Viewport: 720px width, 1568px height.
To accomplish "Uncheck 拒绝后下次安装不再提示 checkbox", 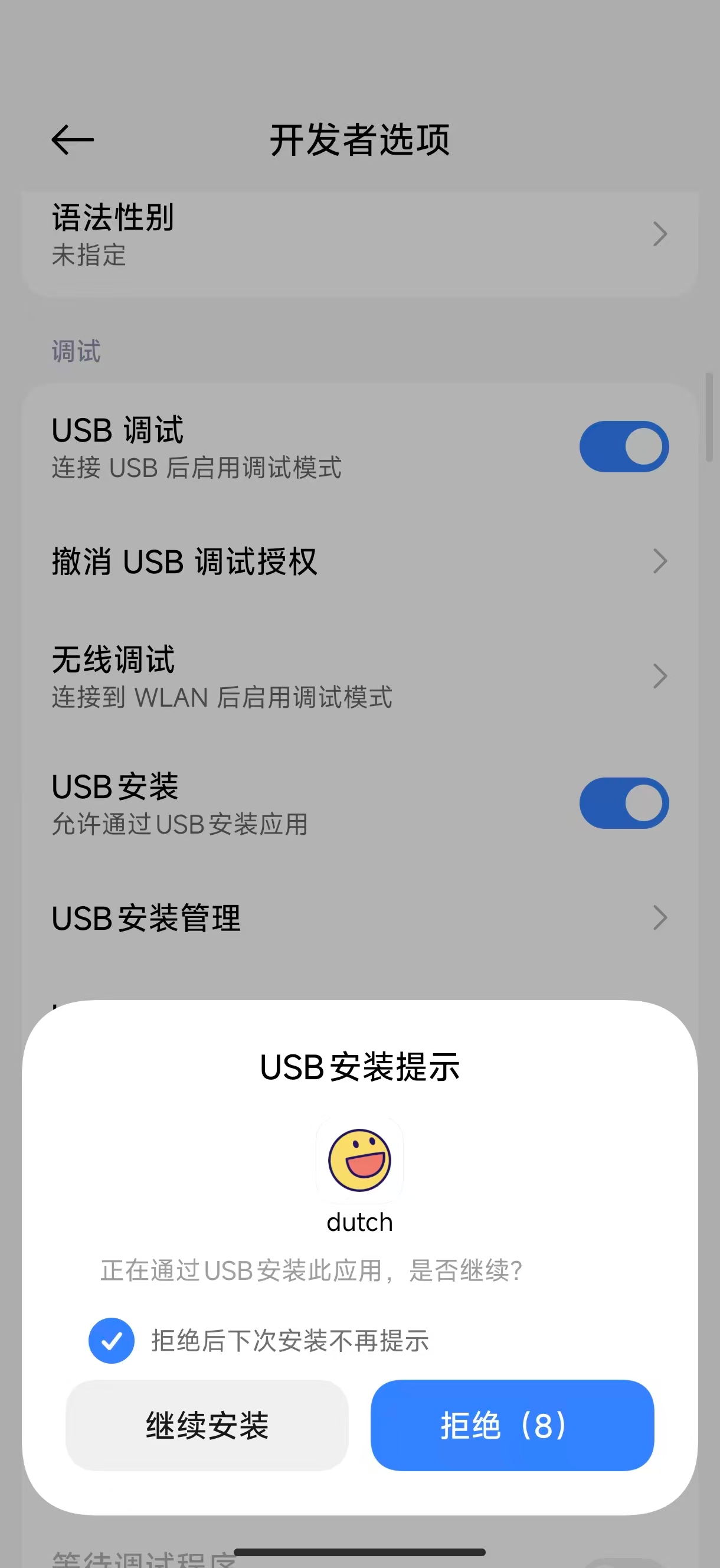I will (112, 1340).
